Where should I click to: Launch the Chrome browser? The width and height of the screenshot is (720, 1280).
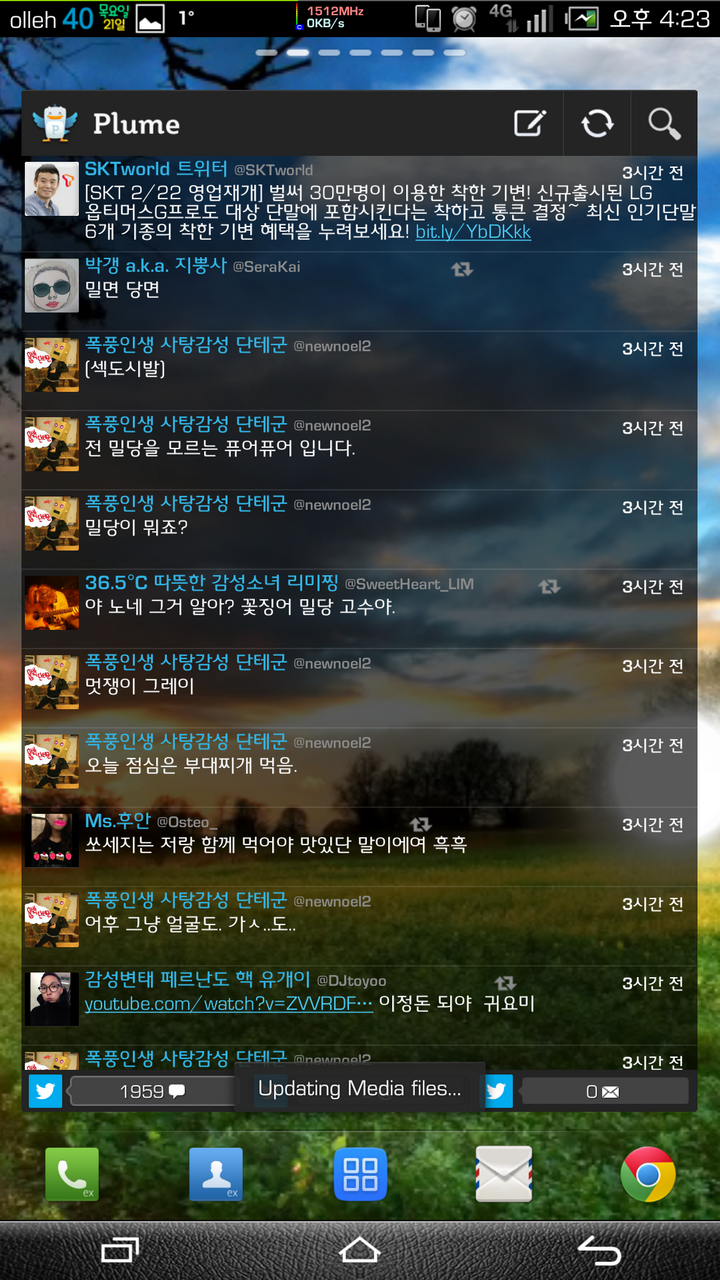tap(648, 1174)
